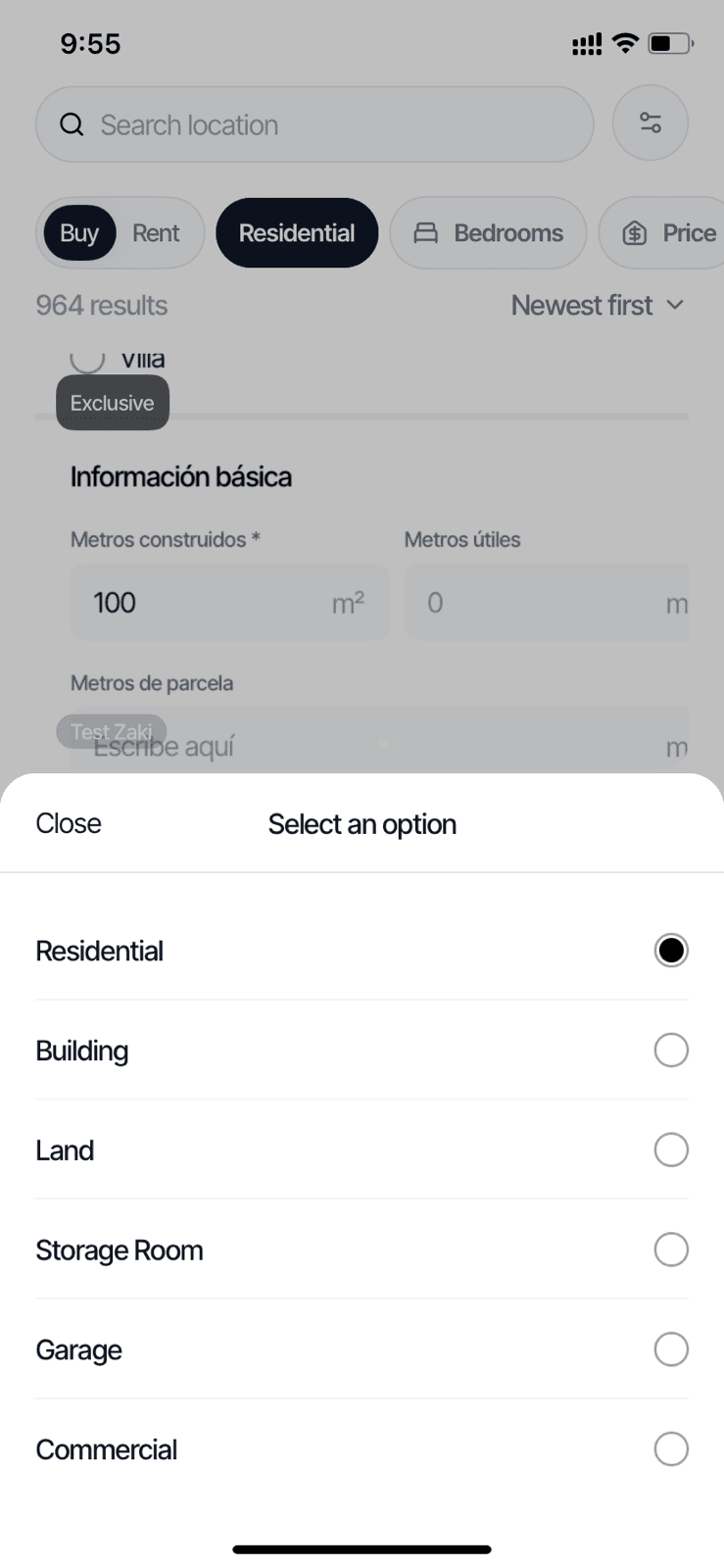This screenshot has width=724, height=1568.
Task: Select the Land option
Action: point(361,1151)
